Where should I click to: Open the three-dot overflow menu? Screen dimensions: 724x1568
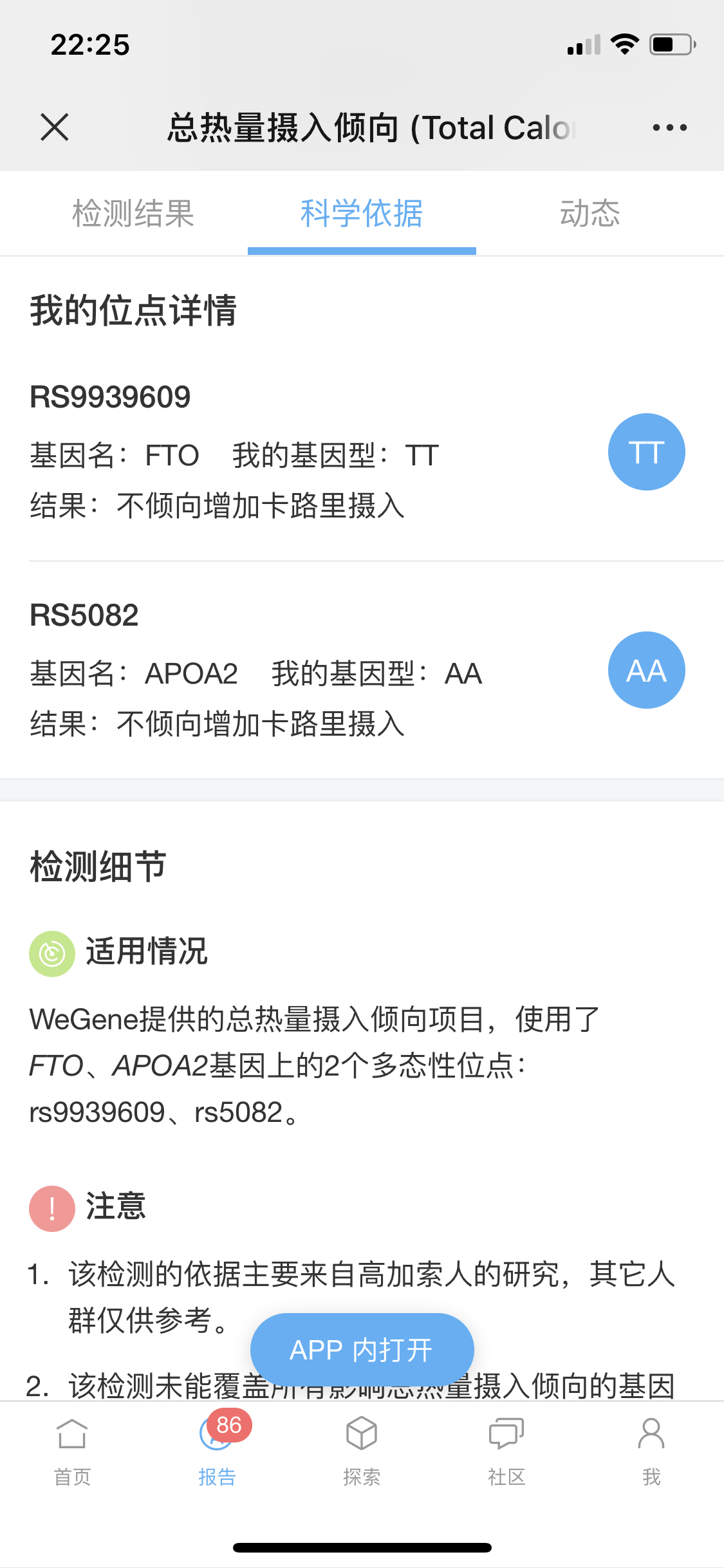[x=669, y=127]
